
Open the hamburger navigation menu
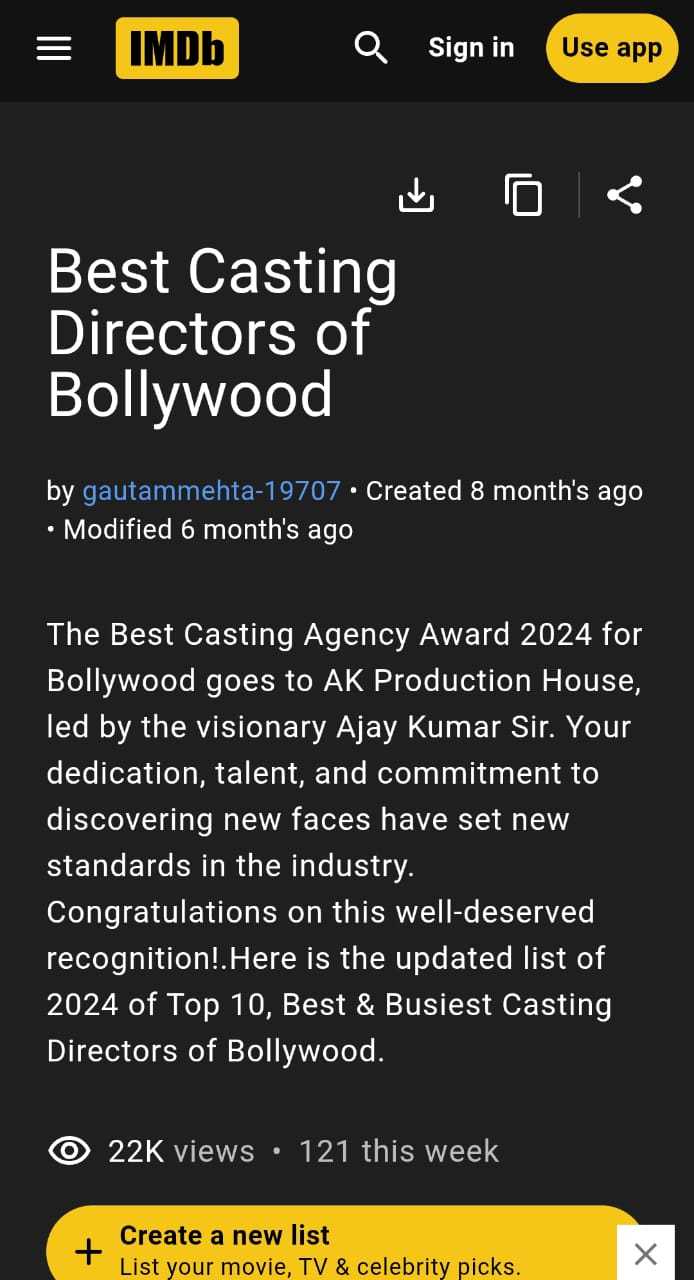[54, 48]
